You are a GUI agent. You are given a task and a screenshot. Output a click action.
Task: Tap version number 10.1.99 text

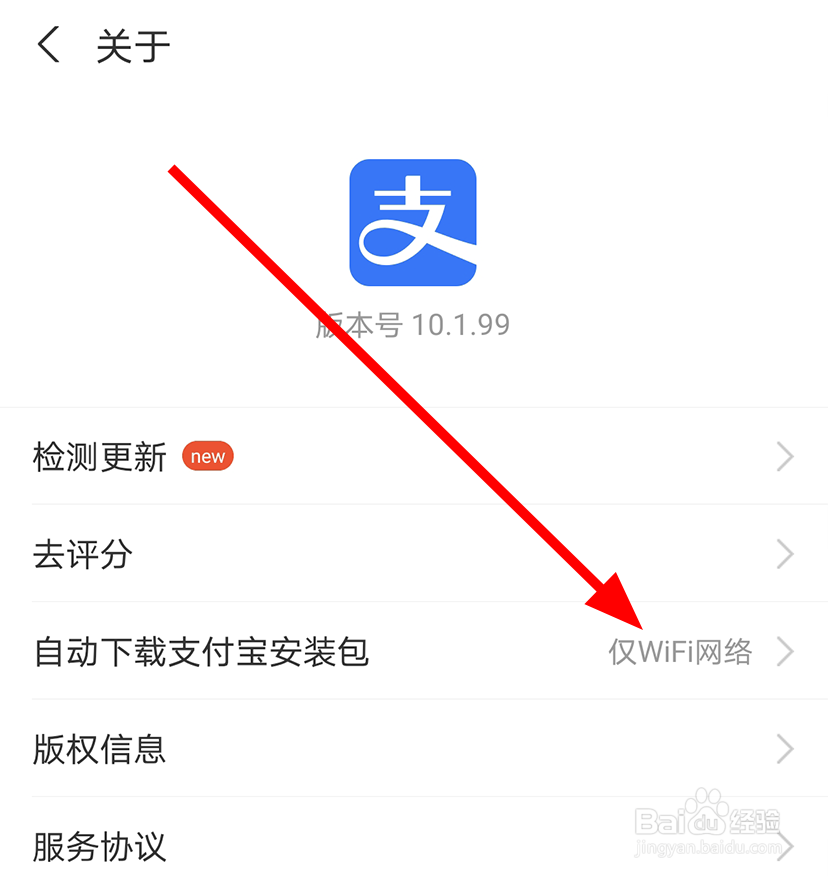pyautogui.click(x=413, y=324)
